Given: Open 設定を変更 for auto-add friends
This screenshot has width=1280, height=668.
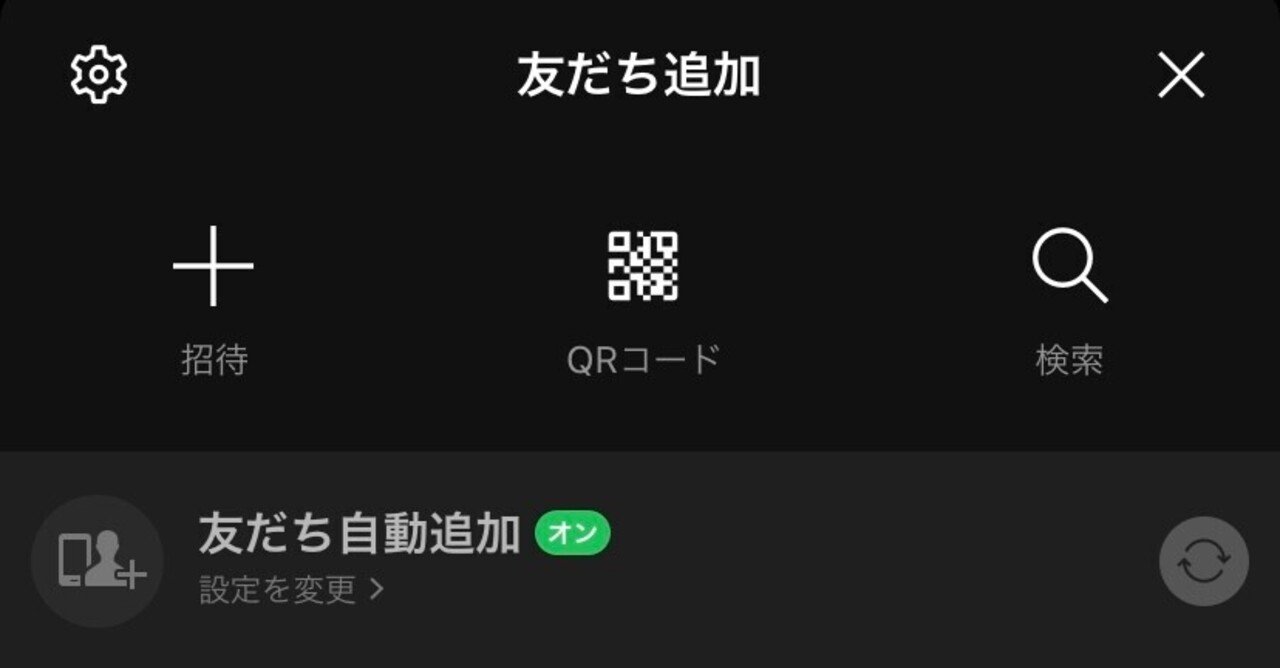Looking at the screenshot, I should coord(291,590).
